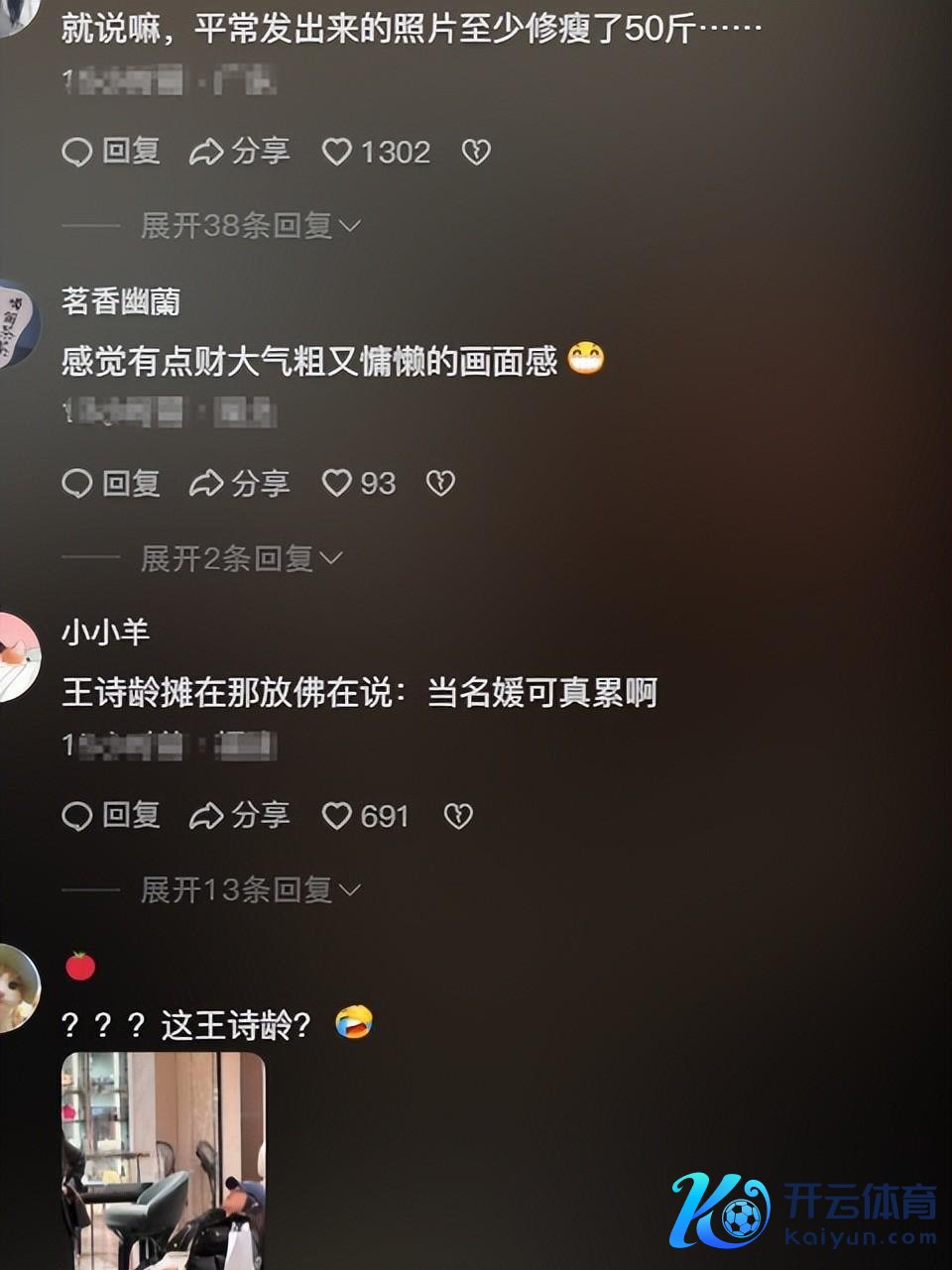Reply to 茗香幽蘭's comment
This screenshot has width=952, height=1270.
[x=111, y=483]
